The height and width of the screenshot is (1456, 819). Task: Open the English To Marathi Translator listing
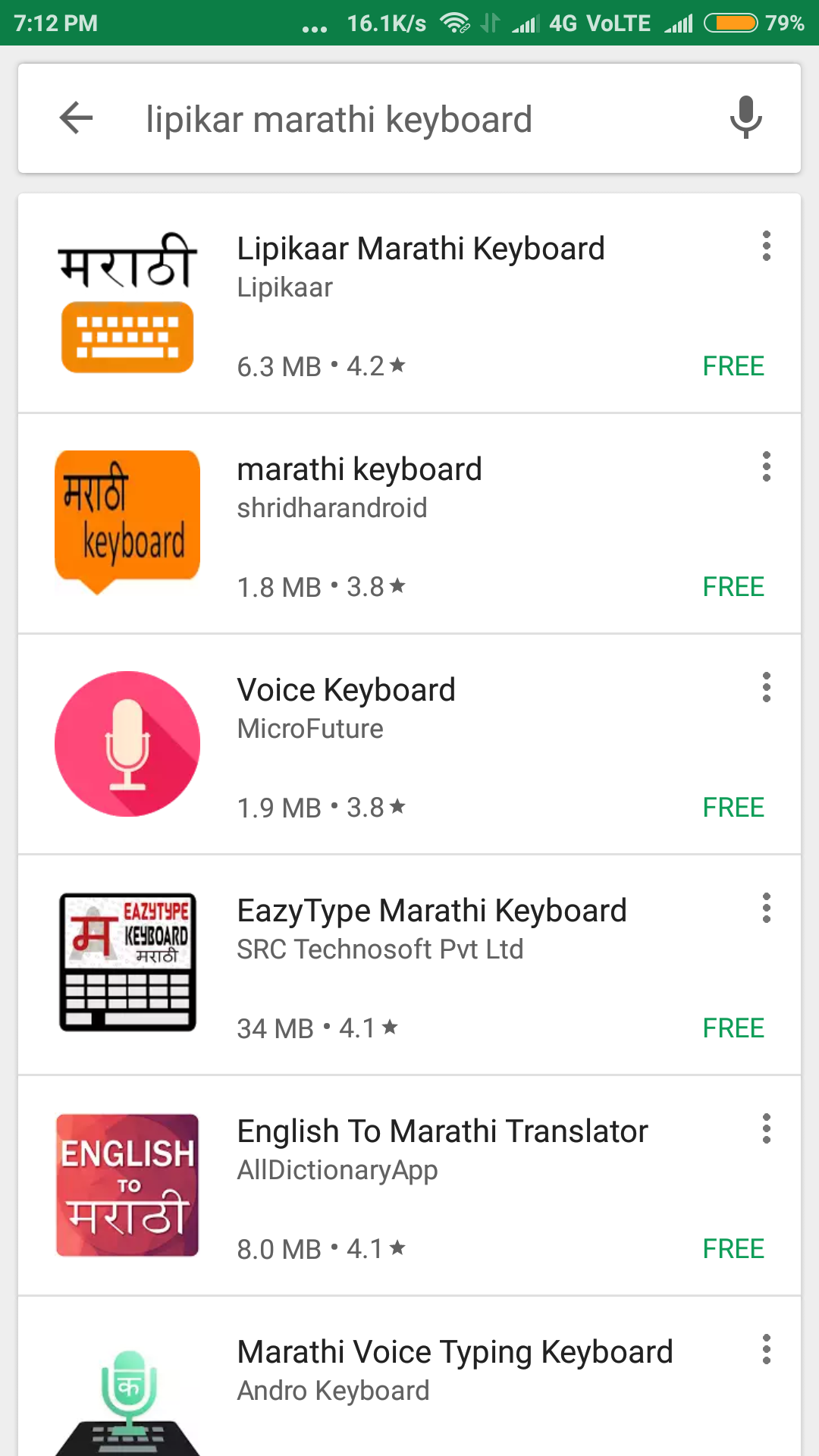442,1130
